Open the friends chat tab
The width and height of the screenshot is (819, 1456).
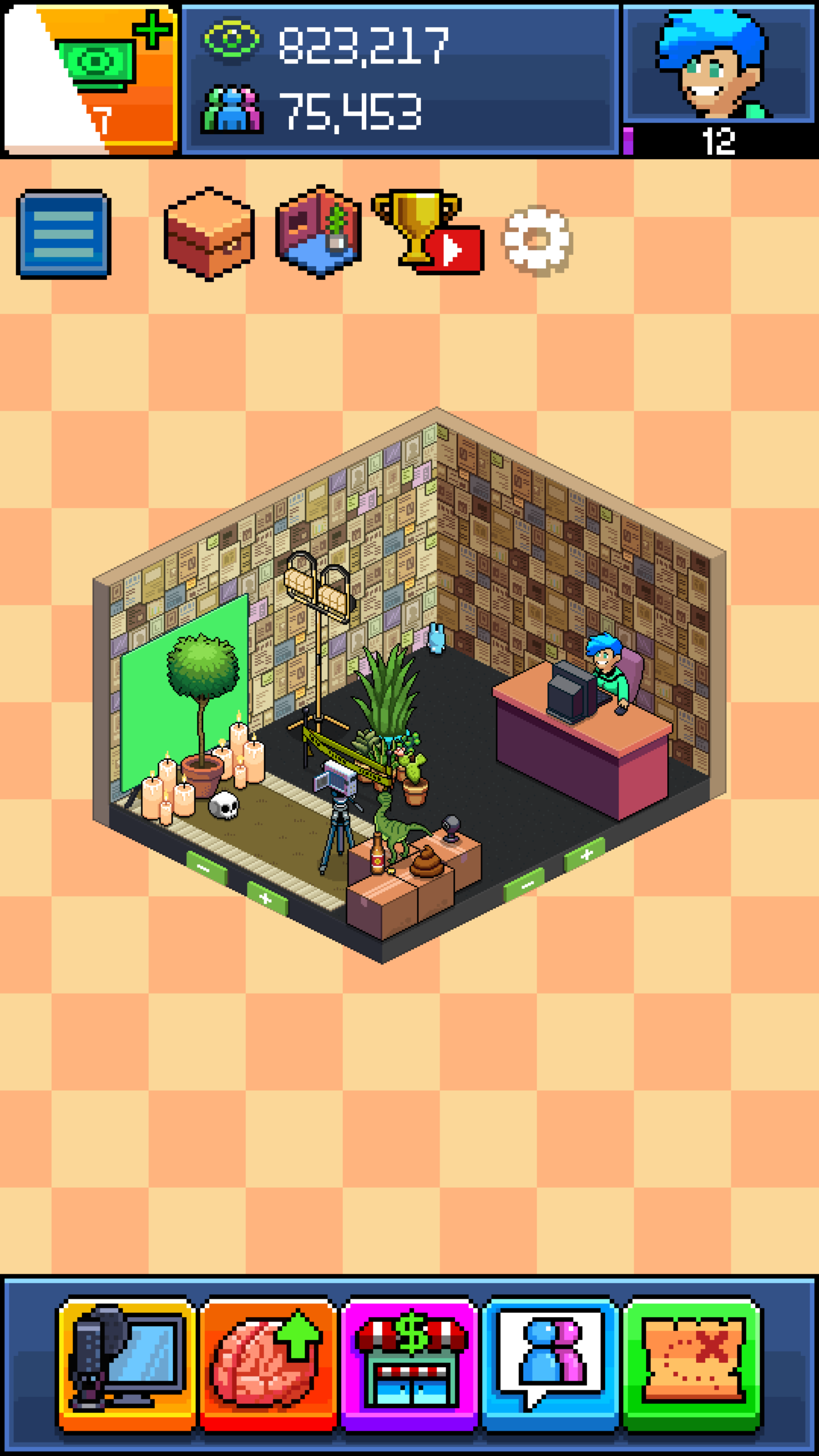(x=550, y=1363)
